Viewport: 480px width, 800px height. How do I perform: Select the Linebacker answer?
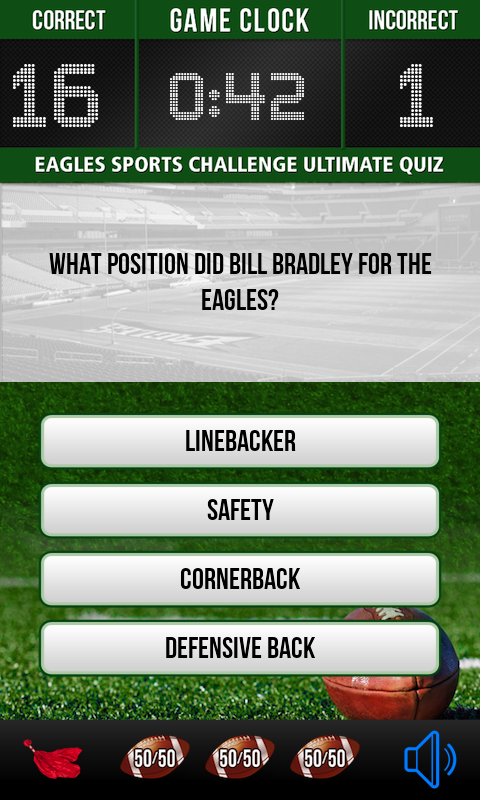click(x=240, y=441)
